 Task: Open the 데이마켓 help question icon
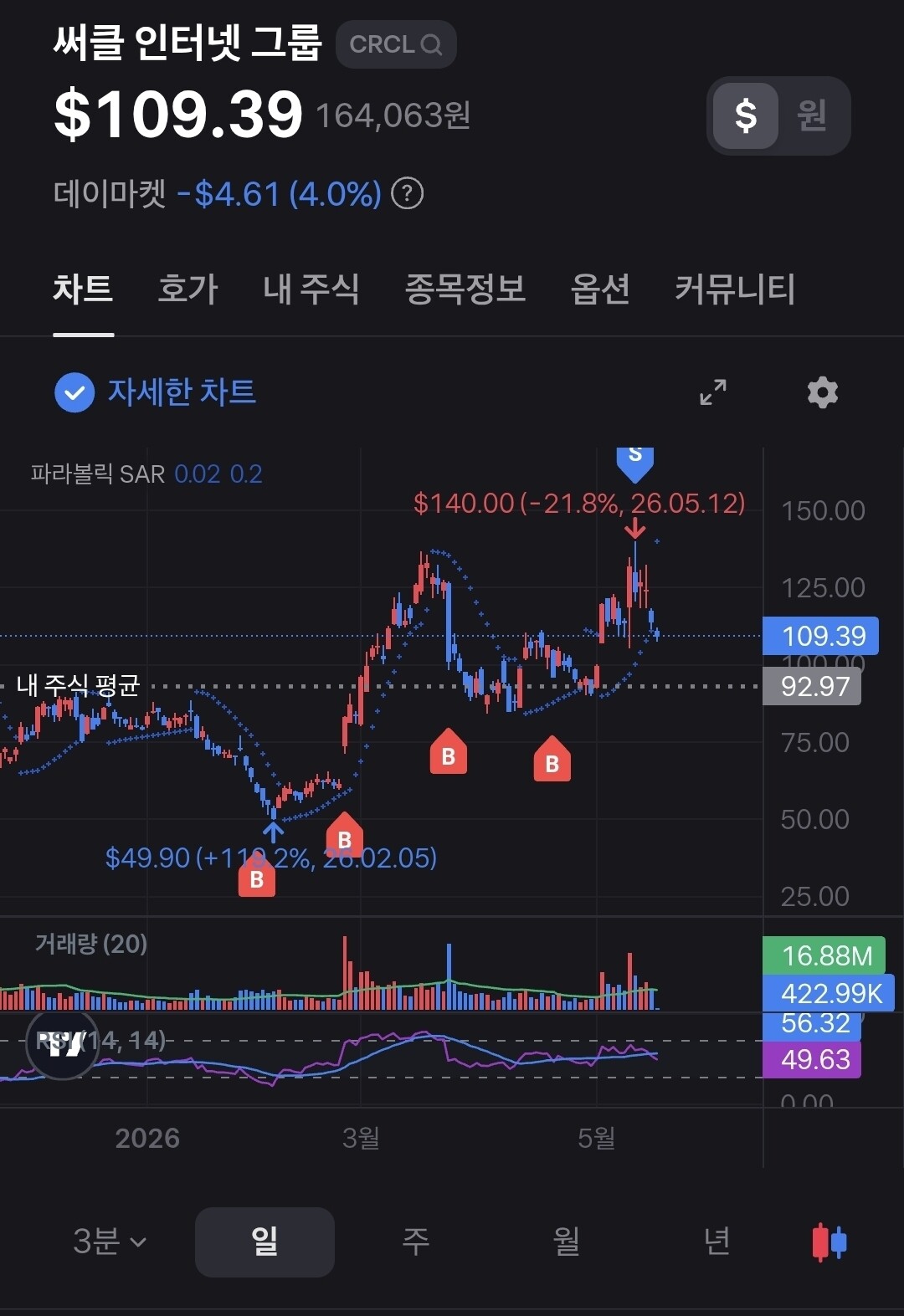click(x=408, y=193)
